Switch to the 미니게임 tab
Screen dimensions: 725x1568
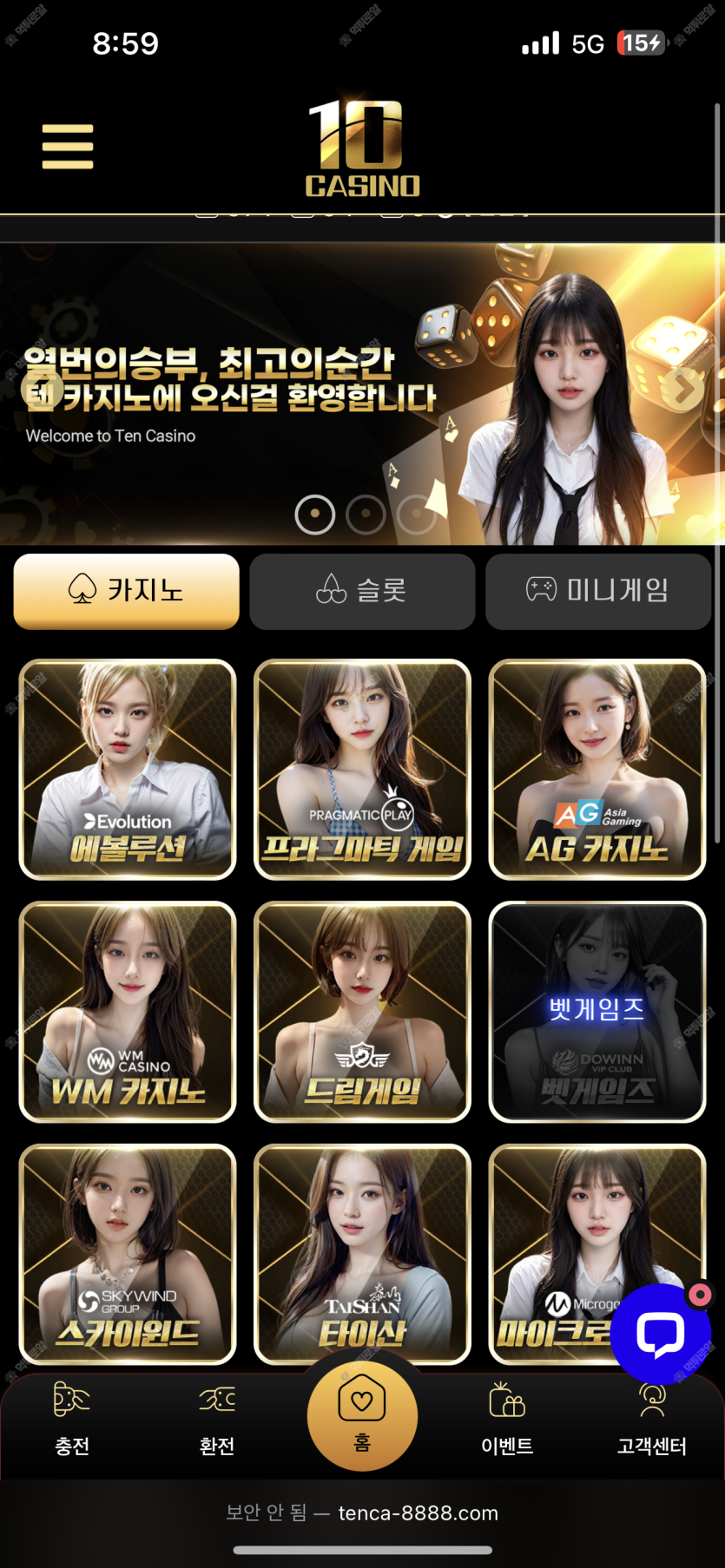pyautogui.click(x=597, y=591)
